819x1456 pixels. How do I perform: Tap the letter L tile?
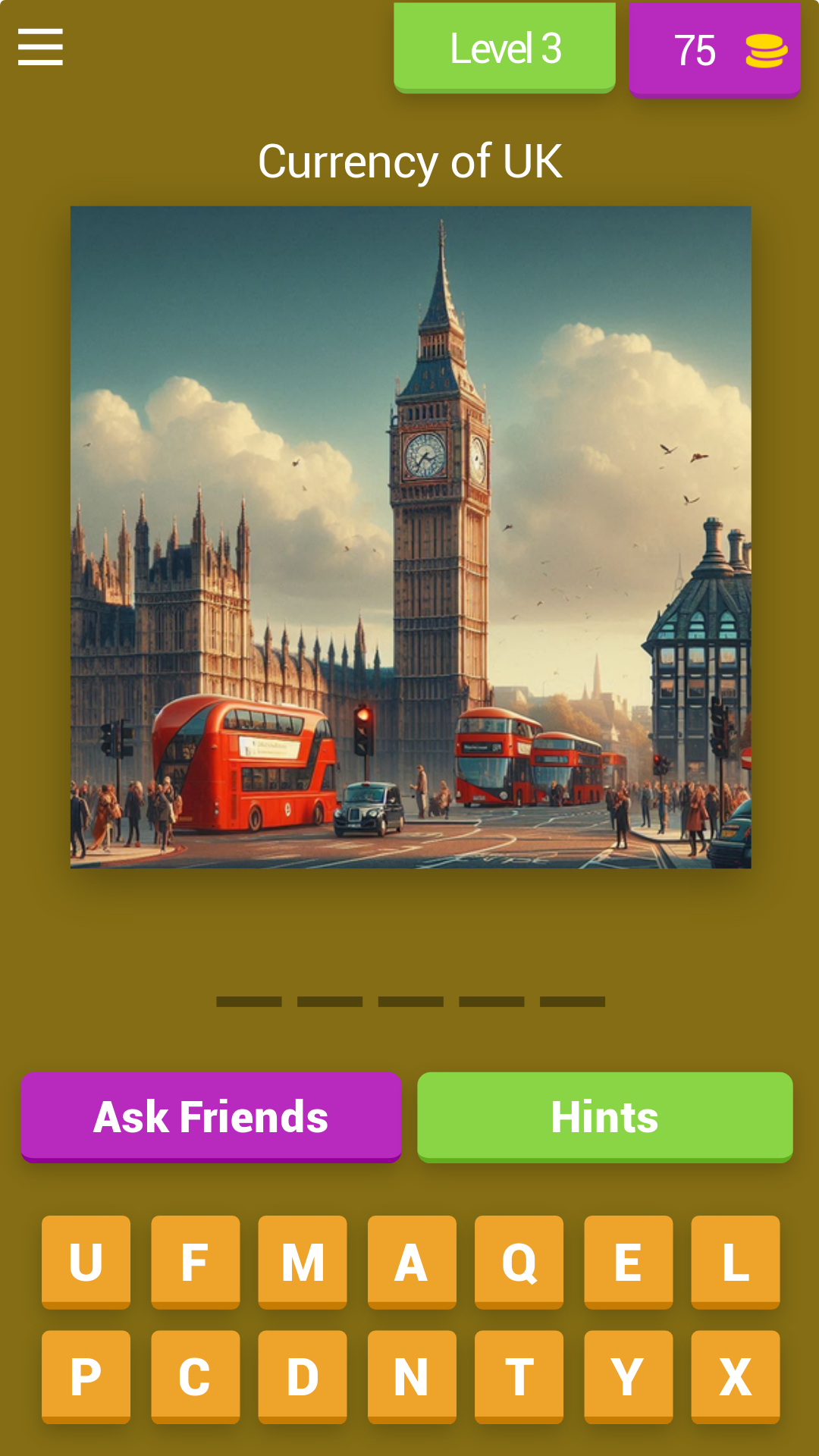(x=735, y=1261)
